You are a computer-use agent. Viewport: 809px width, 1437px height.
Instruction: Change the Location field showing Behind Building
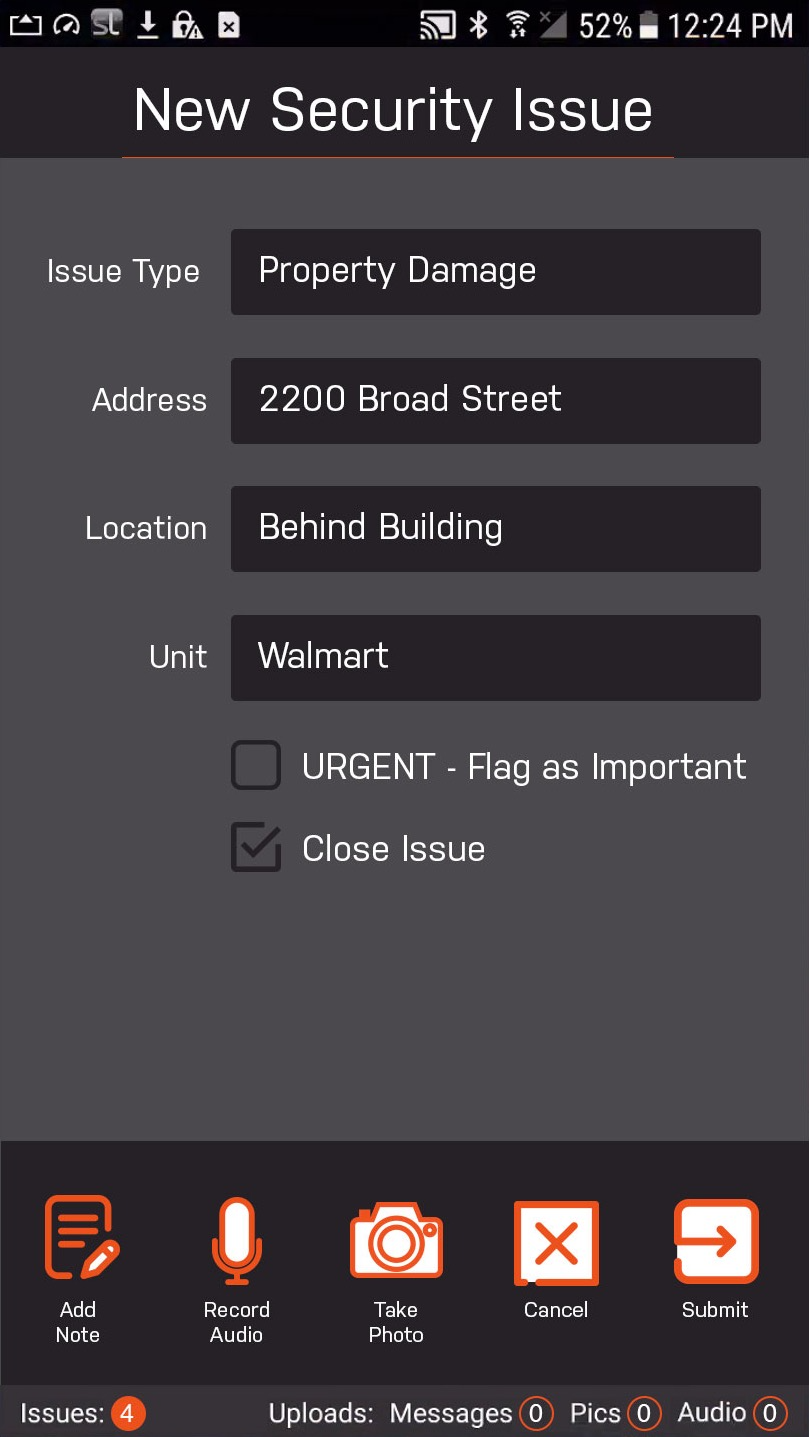pyautogui.click(x=495, y=528)
